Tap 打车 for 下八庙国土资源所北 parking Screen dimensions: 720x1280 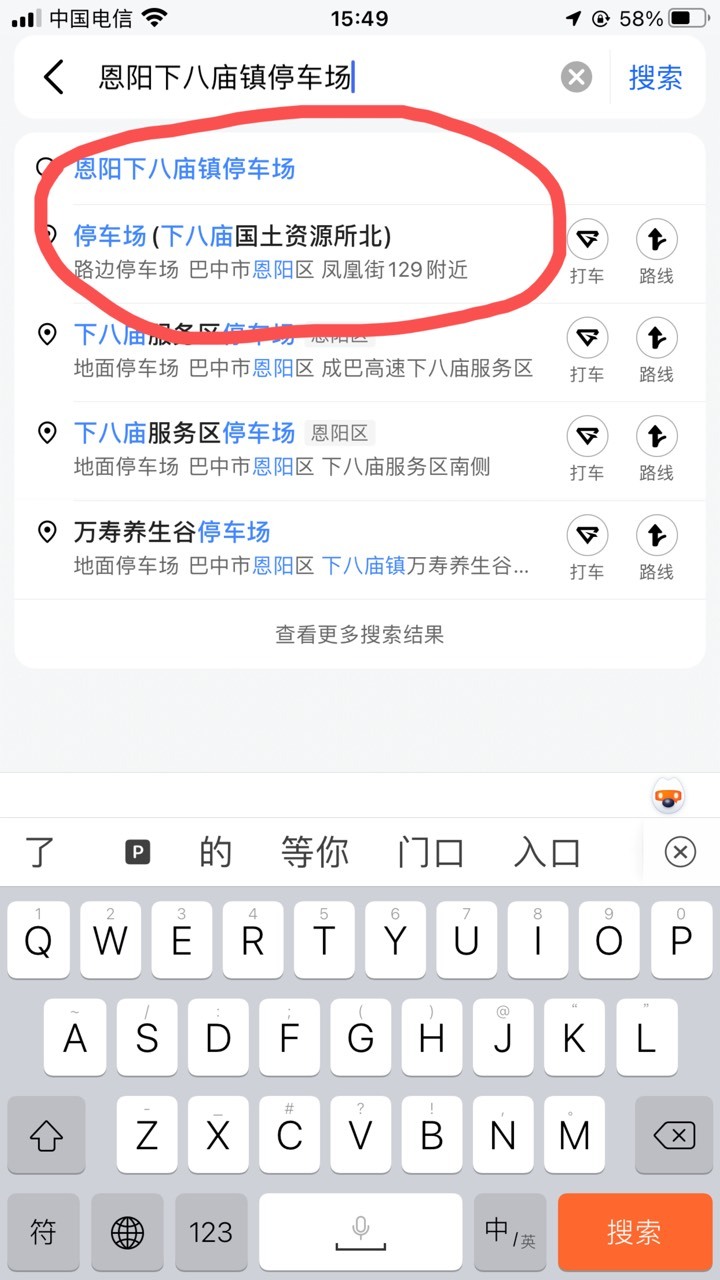(x=587, y=252)
